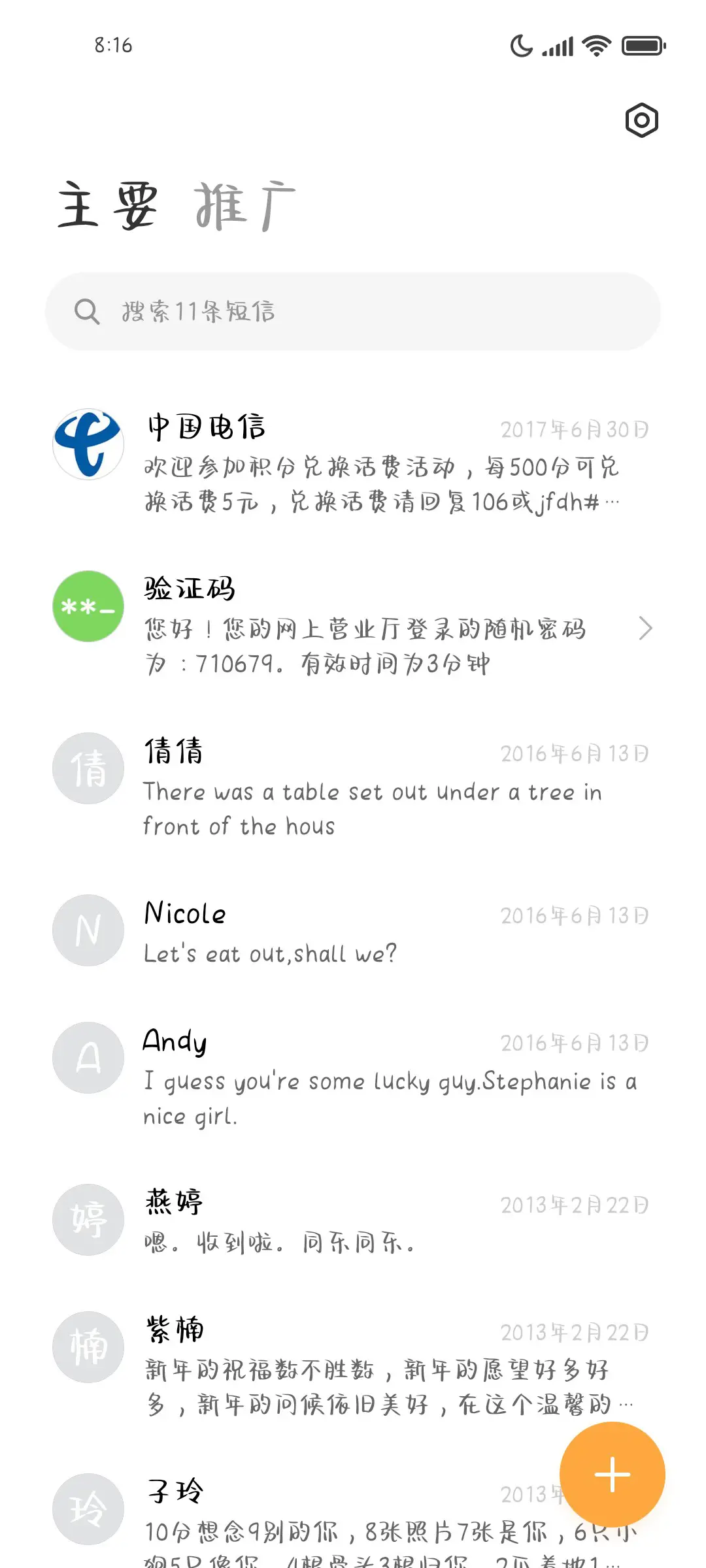The image size is (706, 1568).
Task: Tap the green verification code avatar
Action: (88, 606)
